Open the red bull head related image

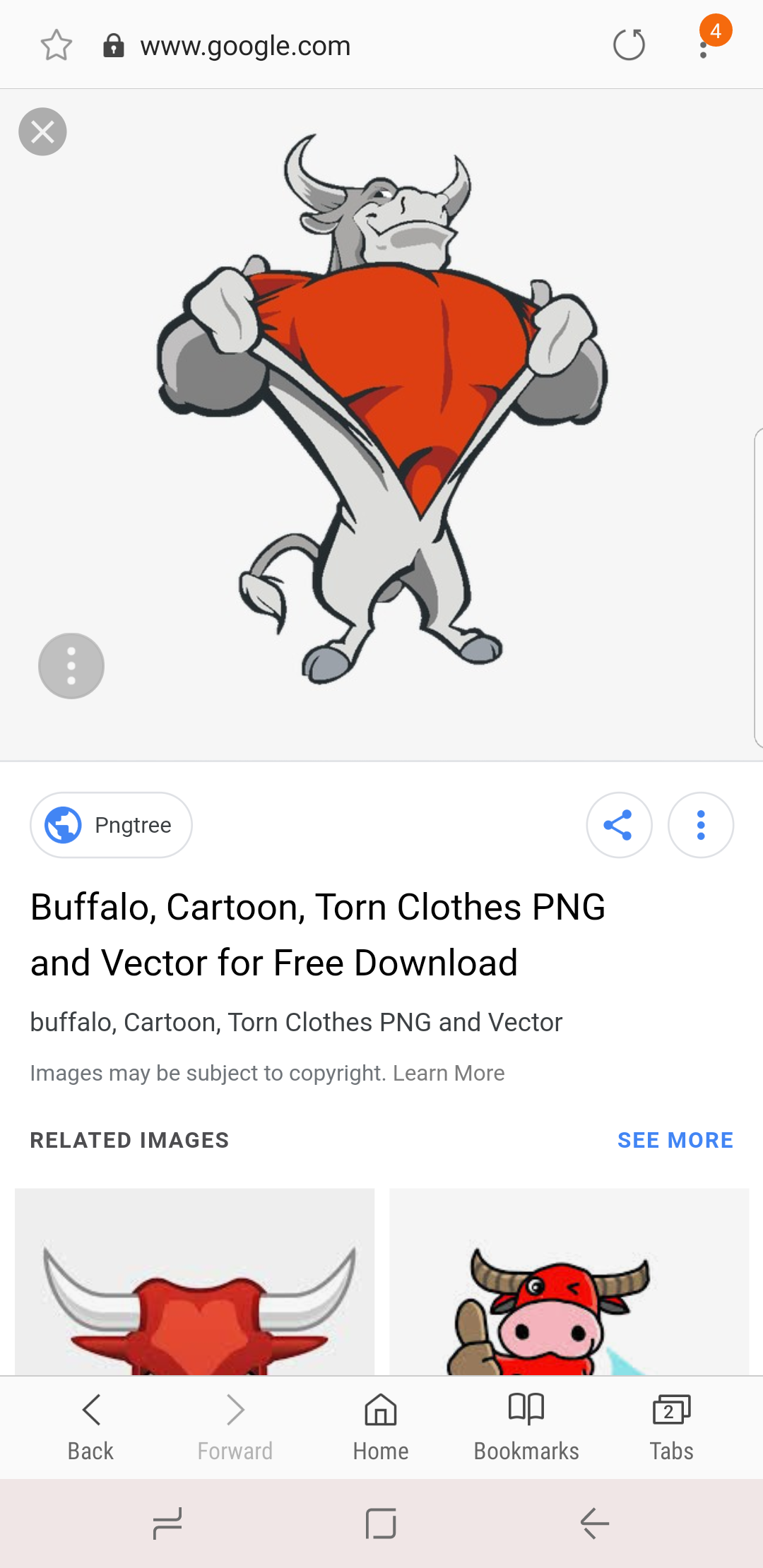tap(195, 1281)
